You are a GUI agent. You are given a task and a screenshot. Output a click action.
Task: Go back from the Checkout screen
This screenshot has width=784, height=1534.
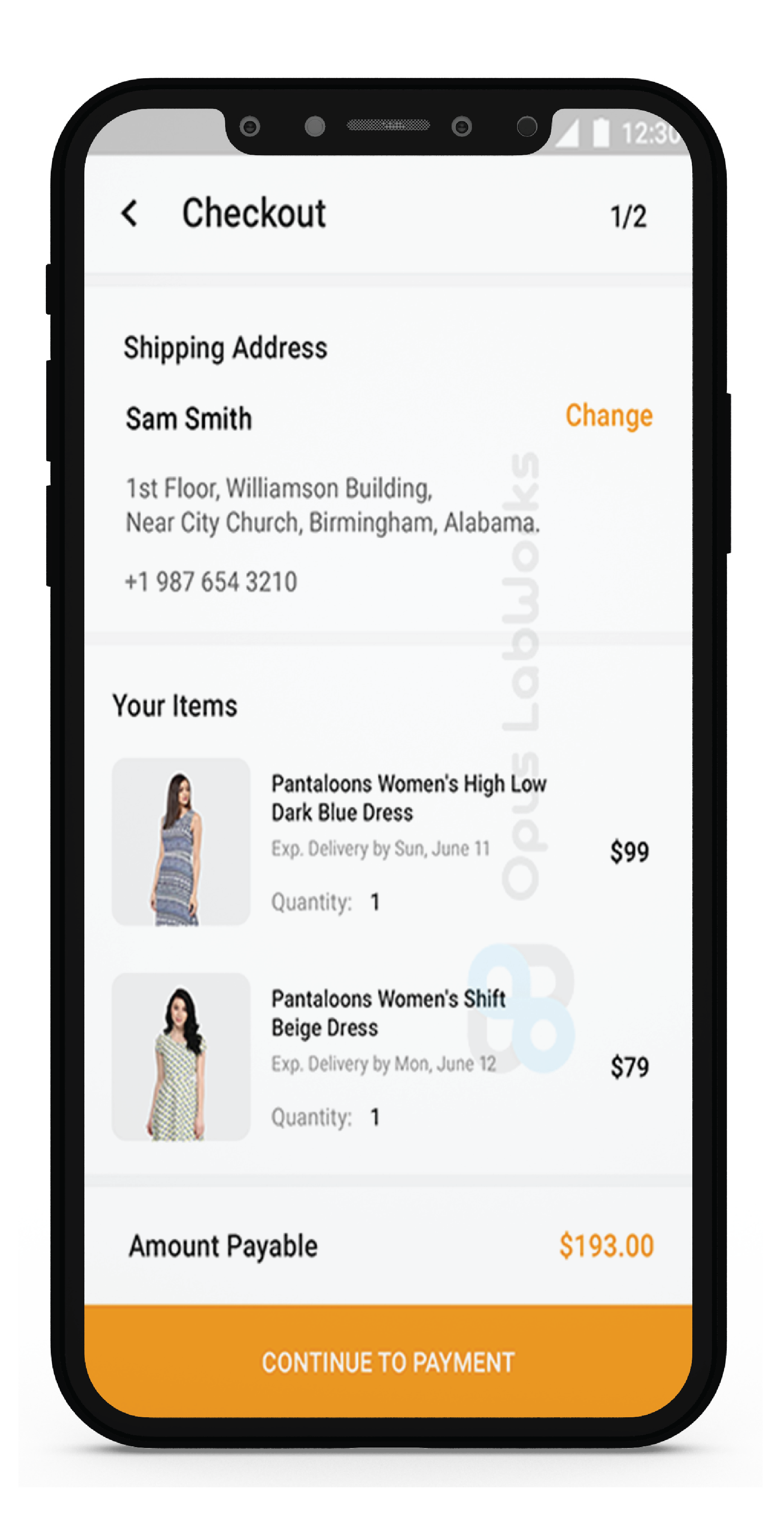(129, 213)
